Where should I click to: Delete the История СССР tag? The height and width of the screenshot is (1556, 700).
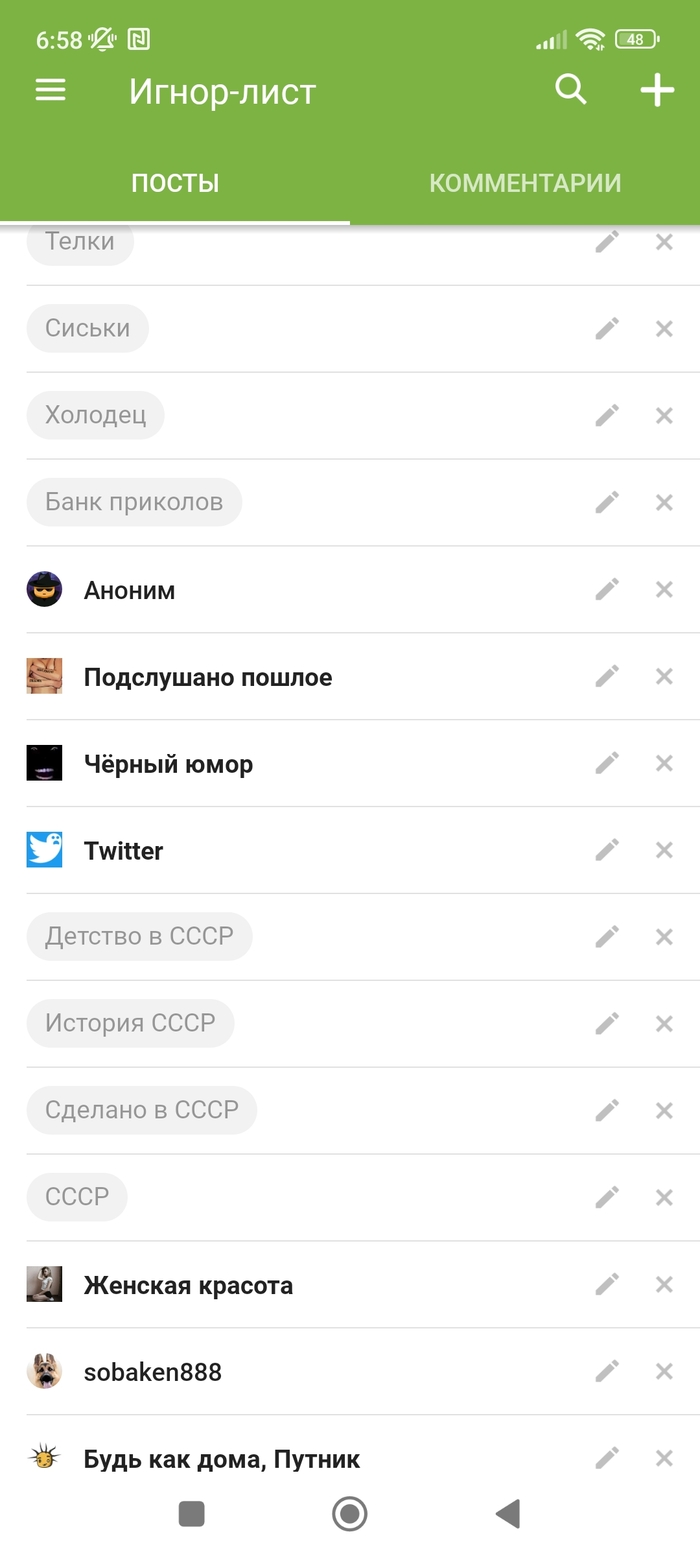664,1025
